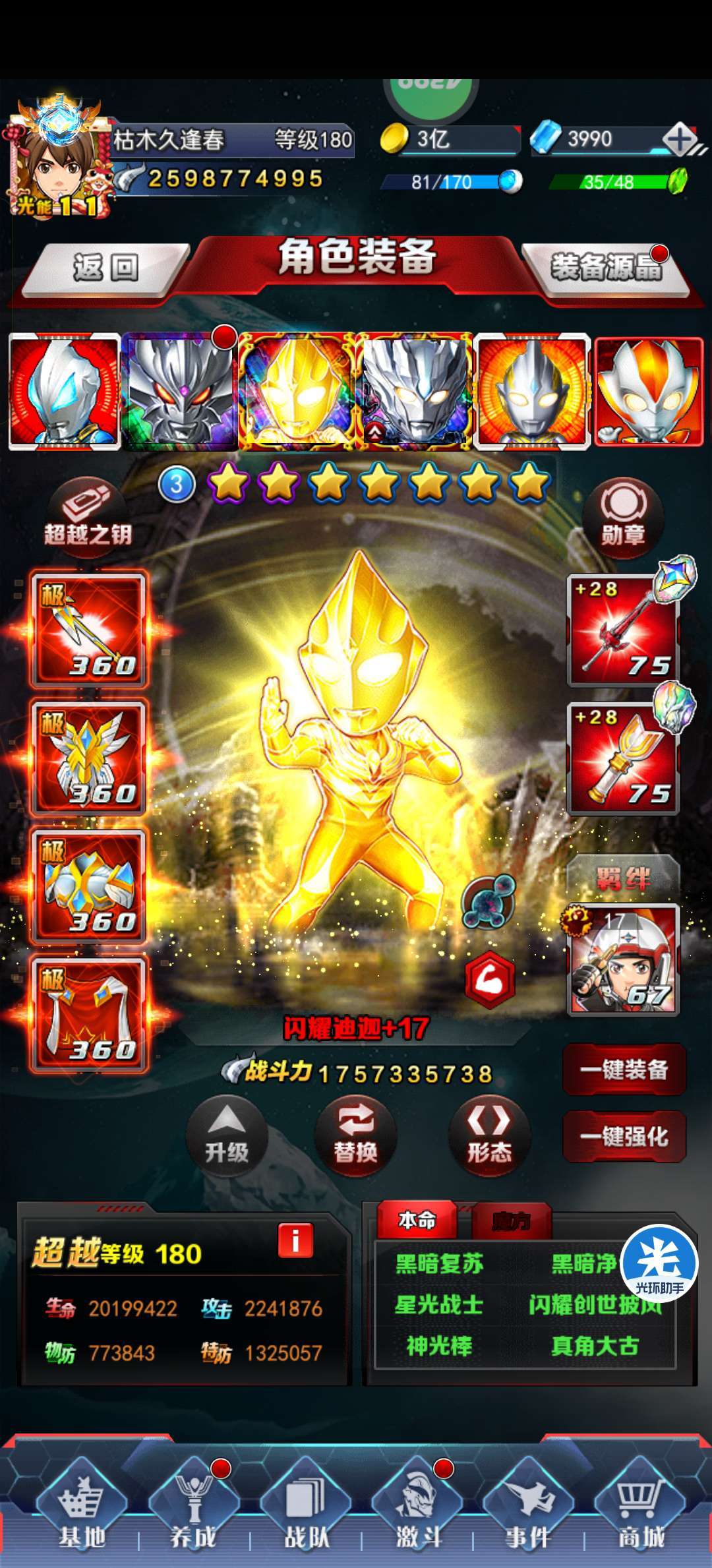Tap 升级 to upgrade character
The height and width of the screenshot is (1568, 712).
pyautogui.click(x=227, y=1135)
